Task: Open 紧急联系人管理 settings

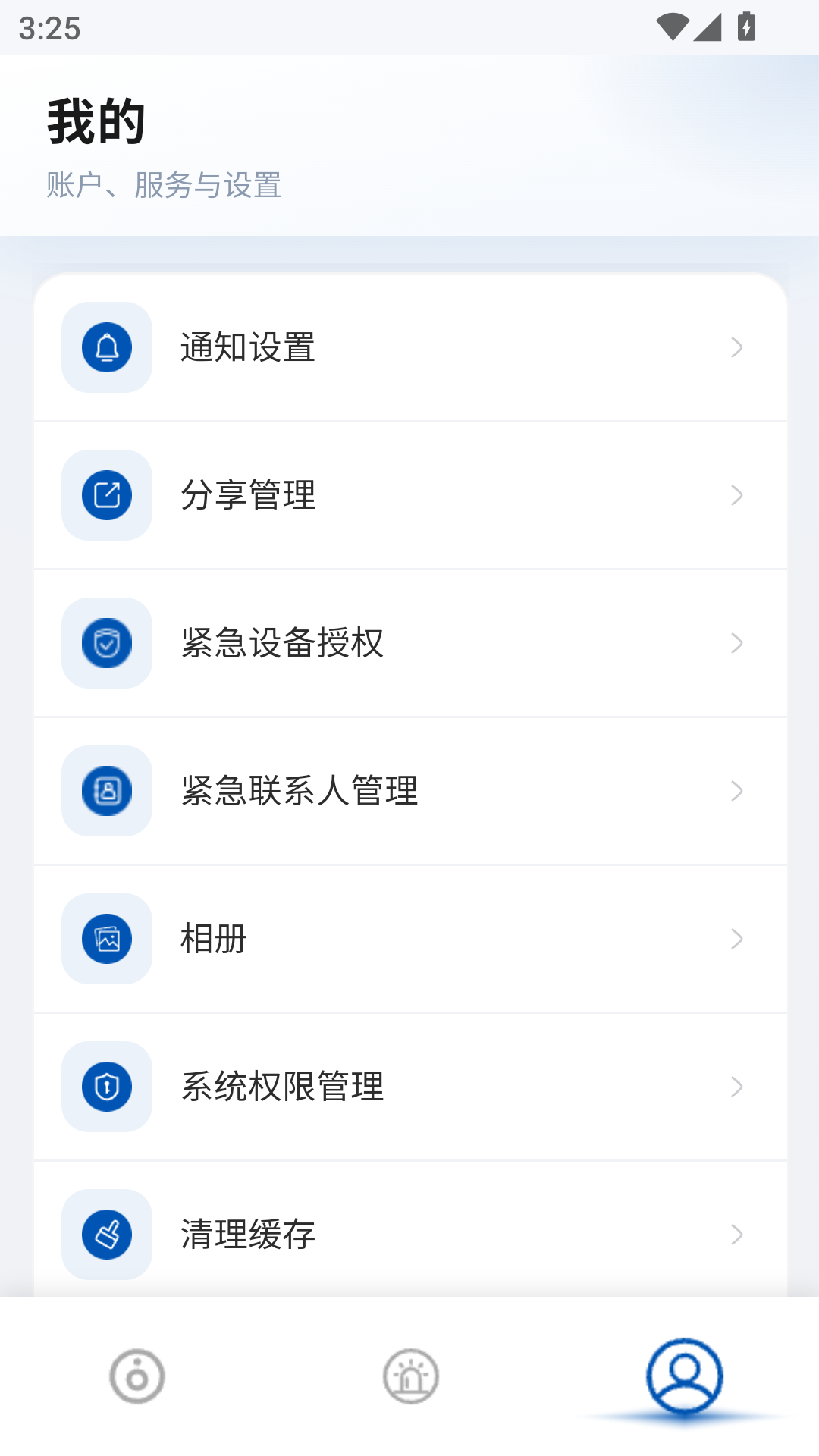Action: (x=409, y=790)
